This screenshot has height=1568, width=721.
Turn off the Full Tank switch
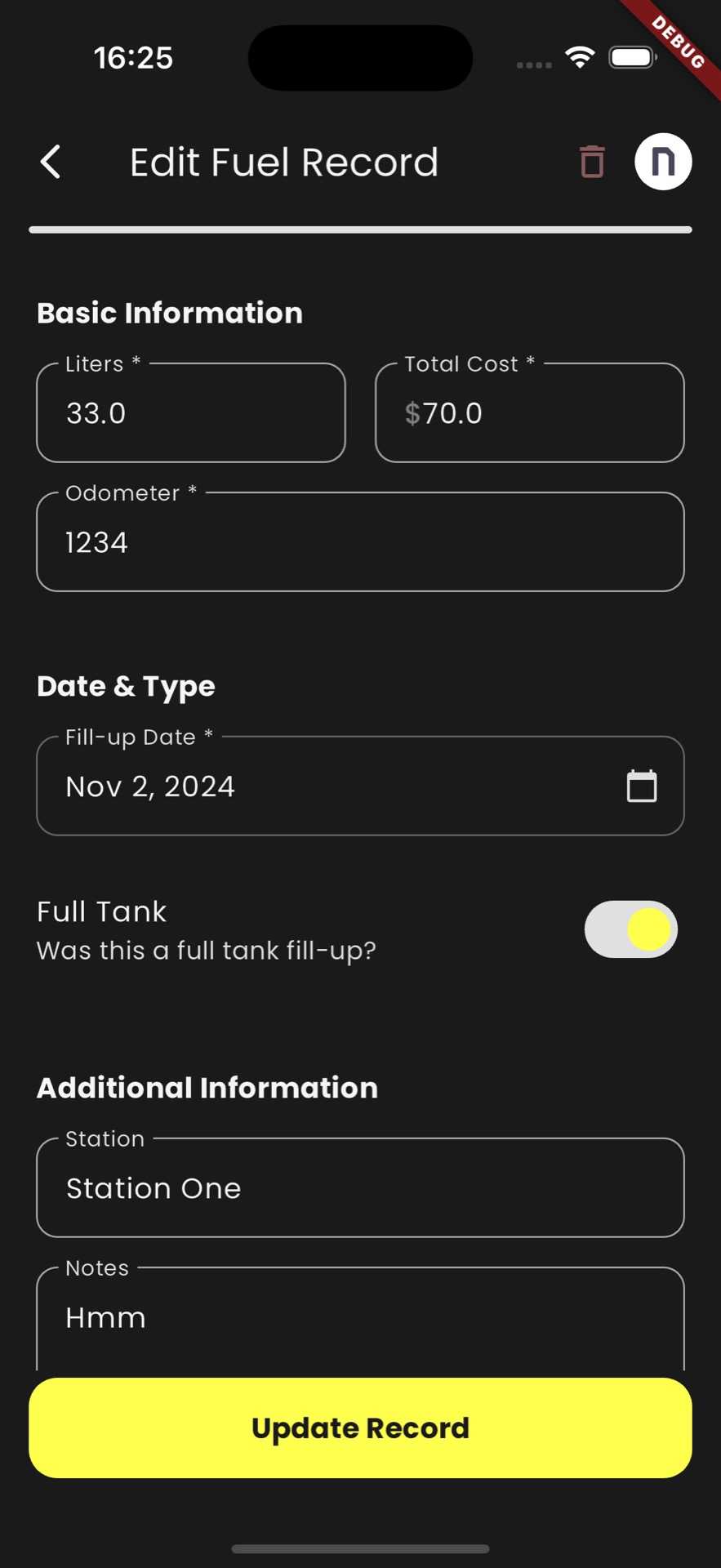(631, 929)
